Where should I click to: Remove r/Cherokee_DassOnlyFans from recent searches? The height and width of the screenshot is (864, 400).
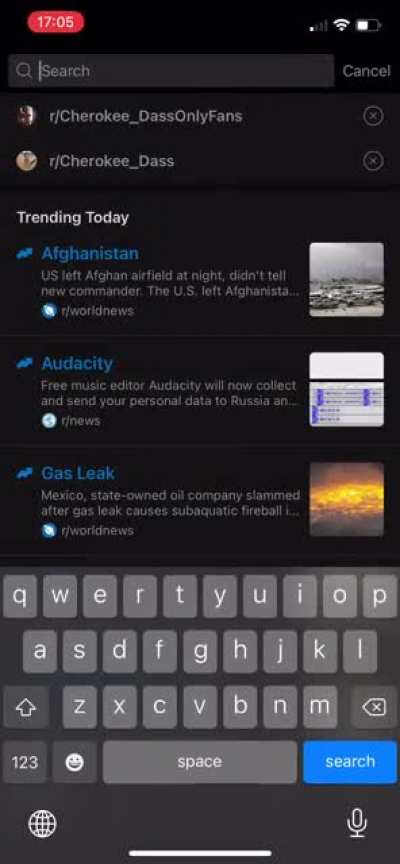[373, 116]
